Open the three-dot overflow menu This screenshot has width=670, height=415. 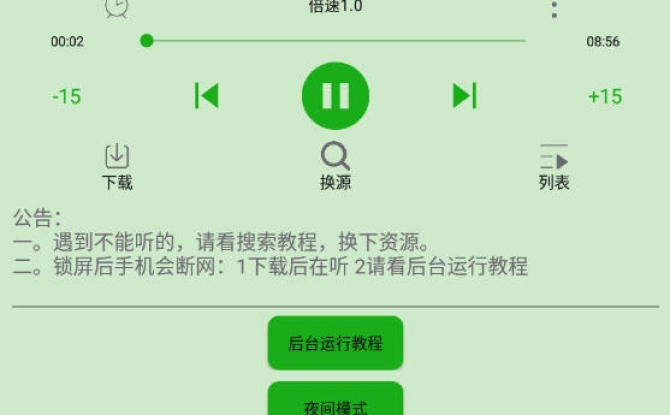(x=554, y=9)
